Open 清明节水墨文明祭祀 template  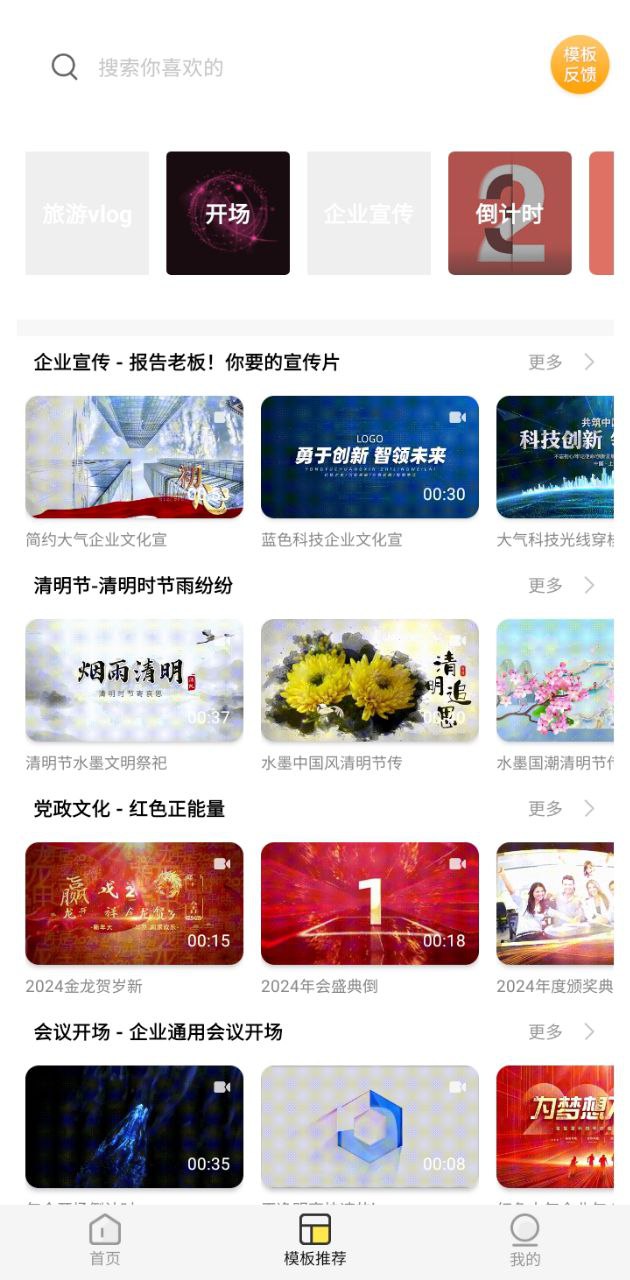point(134,680)
